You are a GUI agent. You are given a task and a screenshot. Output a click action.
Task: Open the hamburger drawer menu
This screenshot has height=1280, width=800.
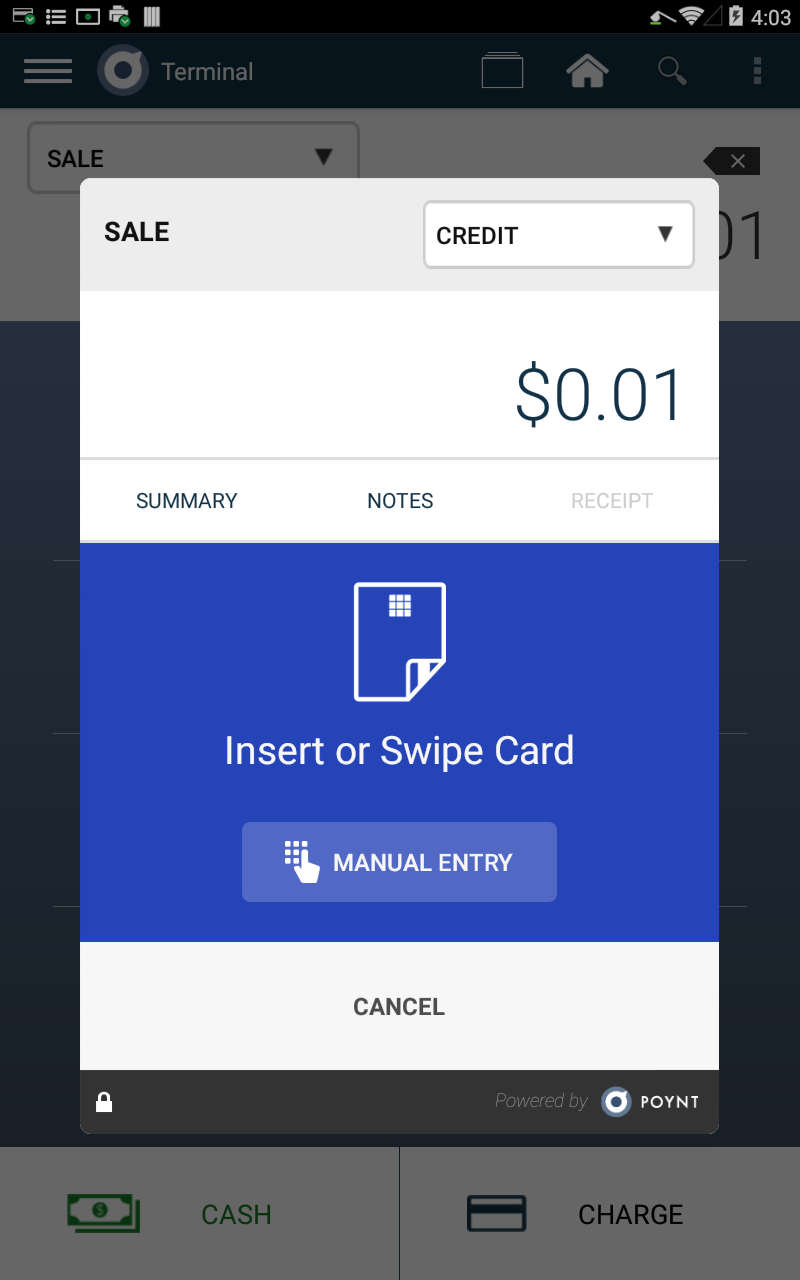pos(47,71)
